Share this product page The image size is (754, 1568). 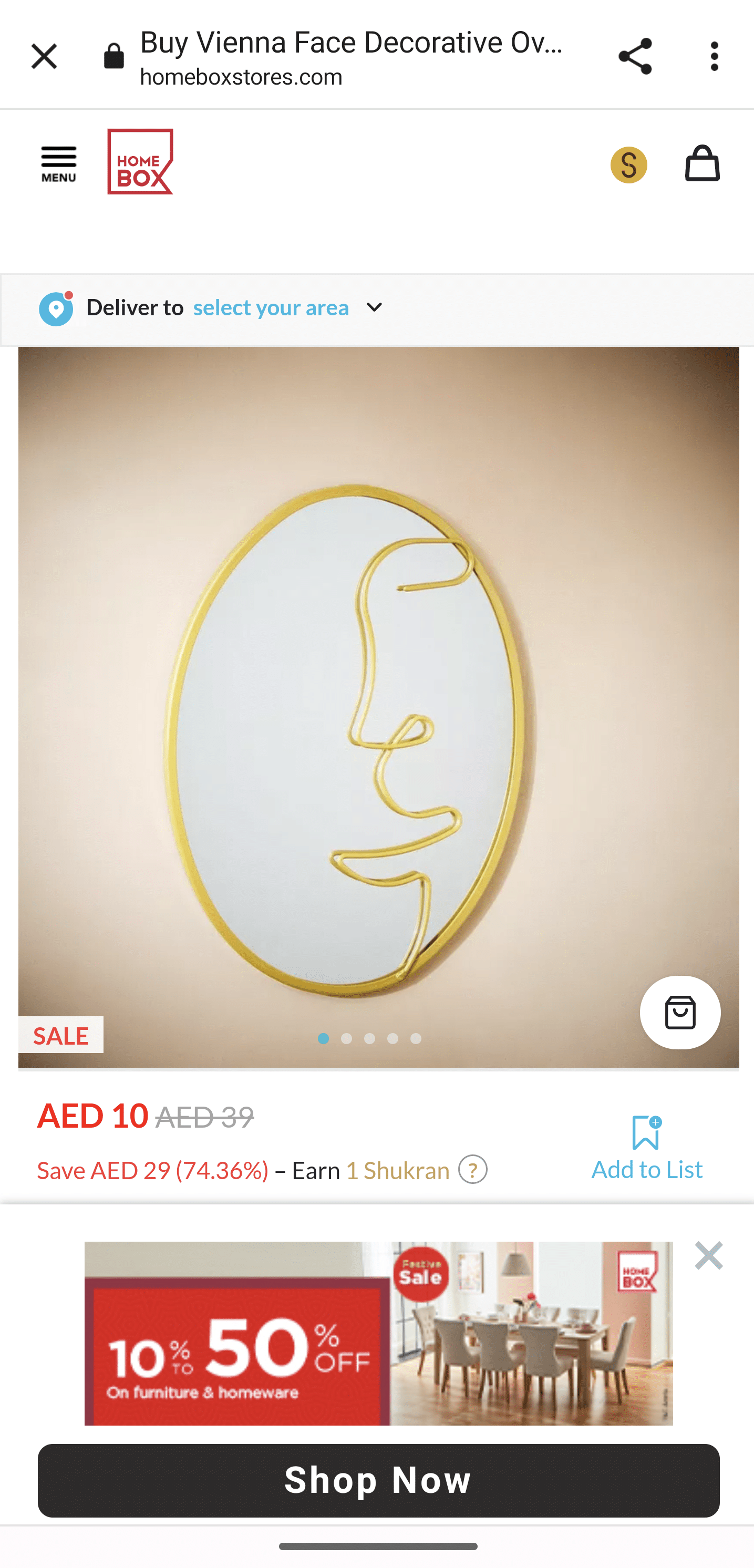click(635, 57)
